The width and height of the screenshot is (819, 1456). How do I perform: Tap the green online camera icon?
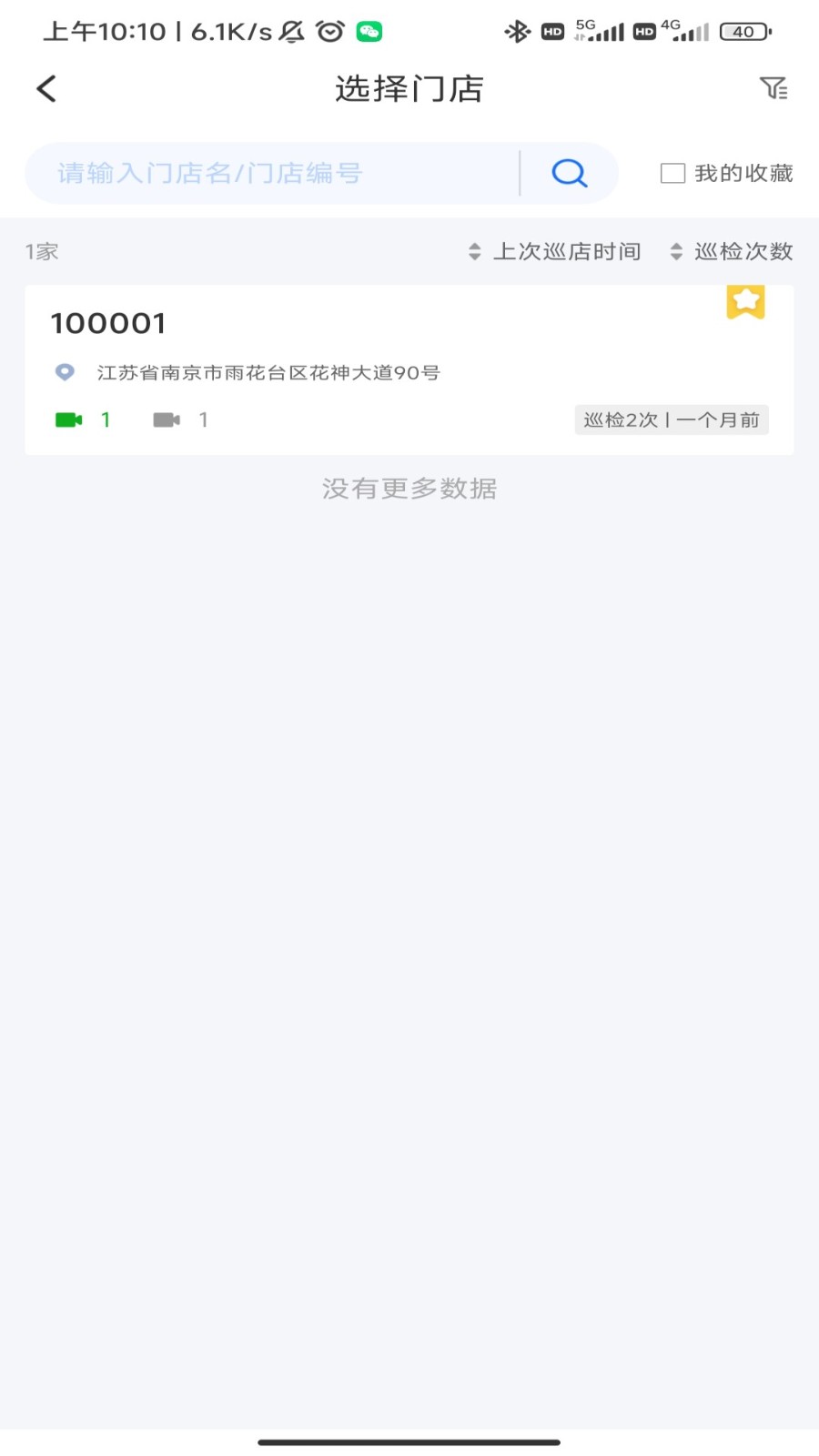point(67,420)
